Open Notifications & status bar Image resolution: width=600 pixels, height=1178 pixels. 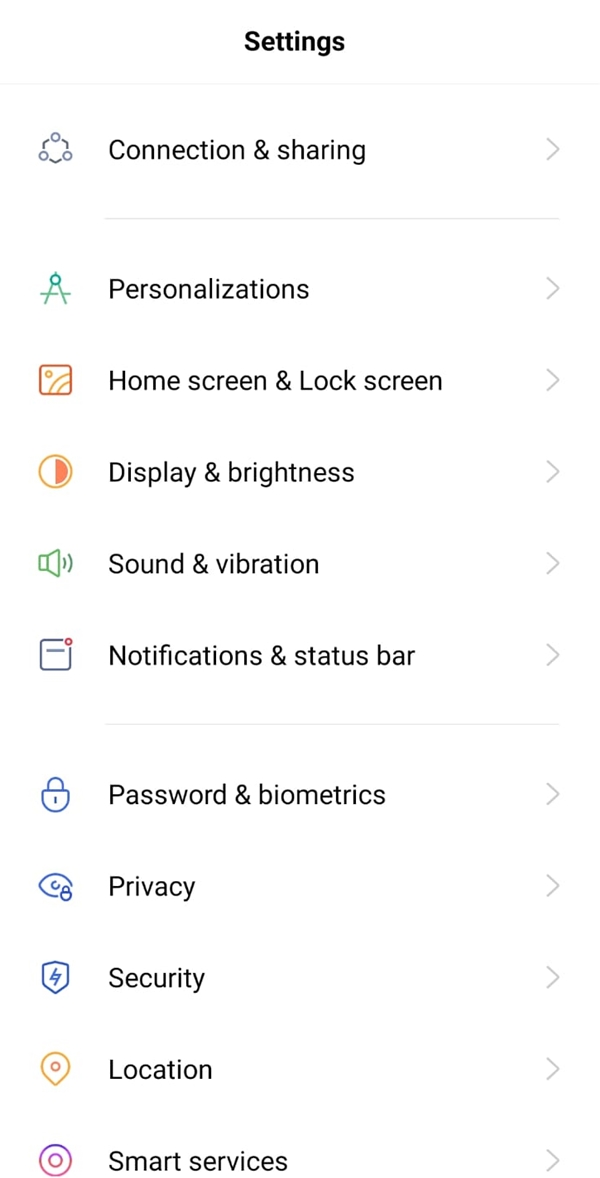(300, 655)
